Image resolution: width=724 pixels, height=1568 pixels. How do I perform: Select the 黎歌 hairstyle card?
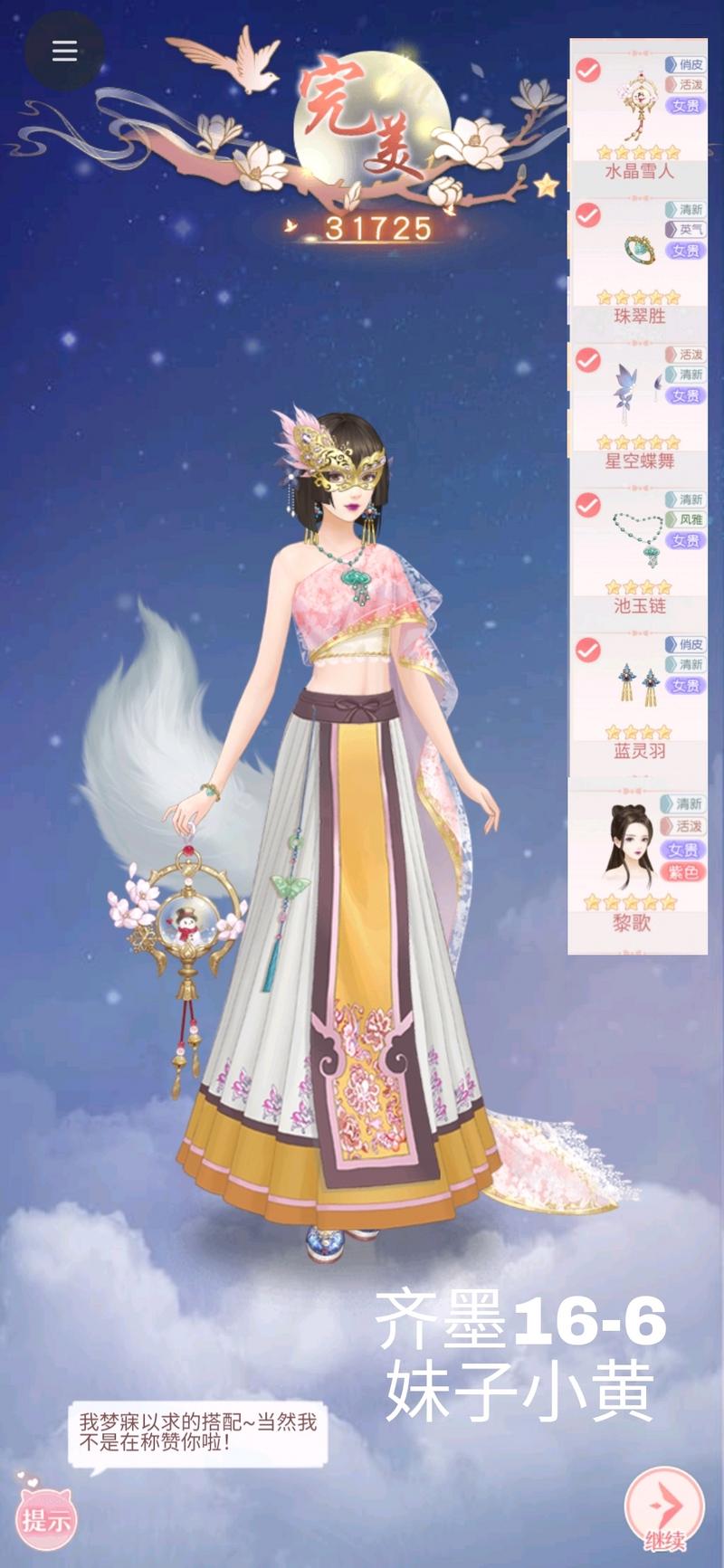point(638,864)
